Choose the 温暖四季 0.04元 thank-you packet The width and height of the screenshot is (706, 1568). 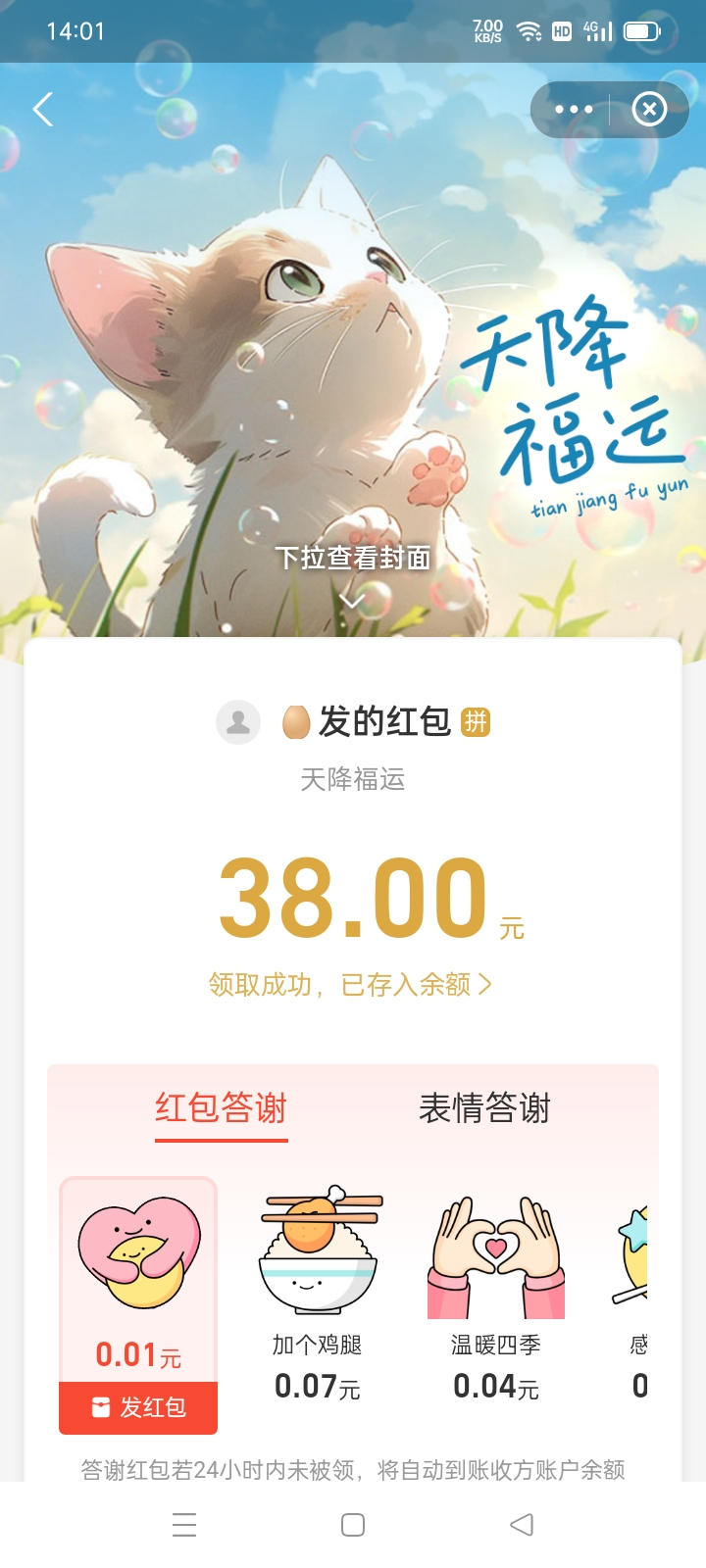[495, 1294]
